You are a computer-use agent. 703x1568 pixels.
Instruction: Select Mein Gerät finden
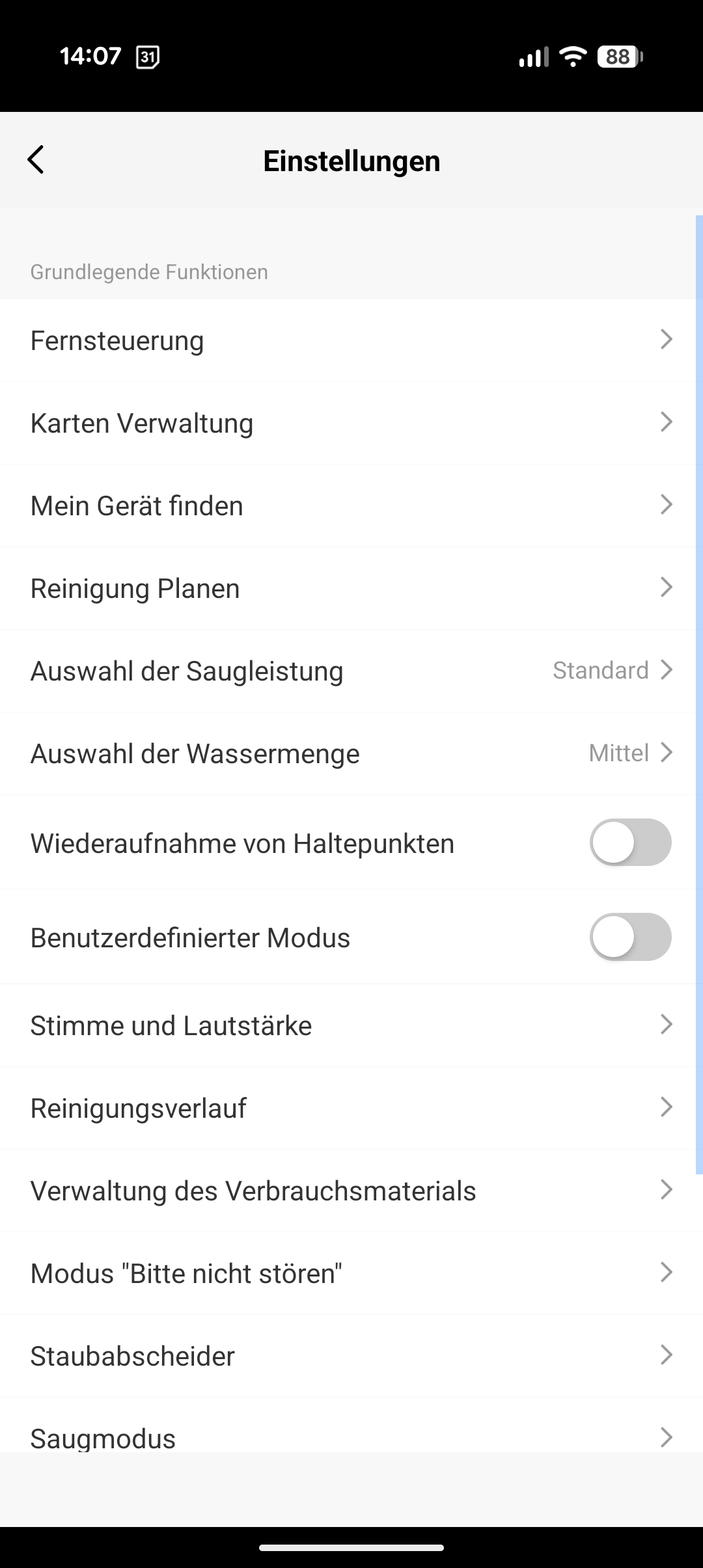tap(351, 506)
